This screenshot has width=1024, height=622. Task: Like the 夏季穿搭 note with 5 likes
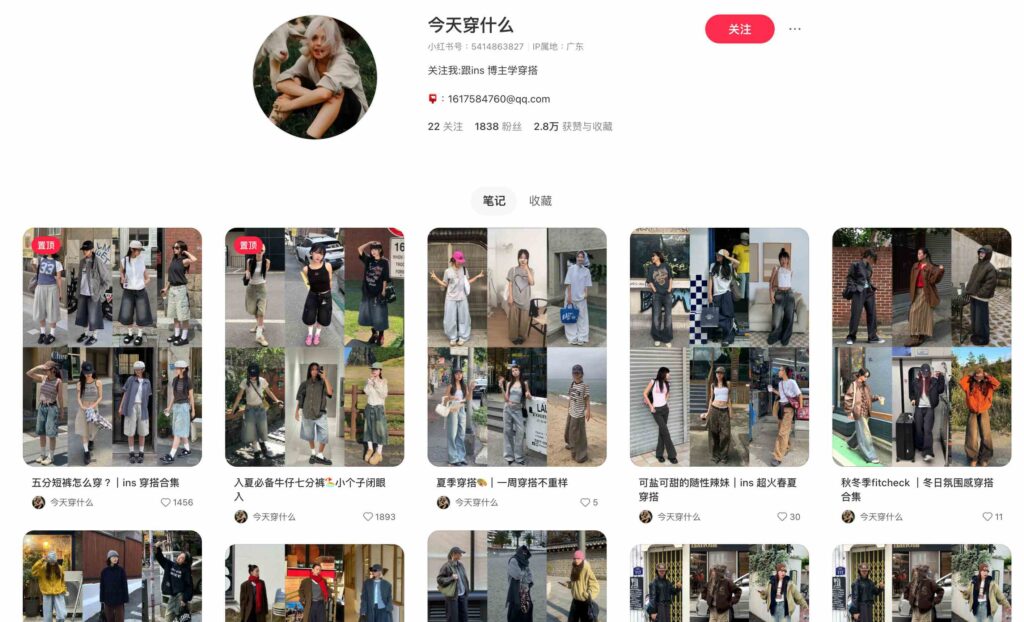tap(584, 503)
